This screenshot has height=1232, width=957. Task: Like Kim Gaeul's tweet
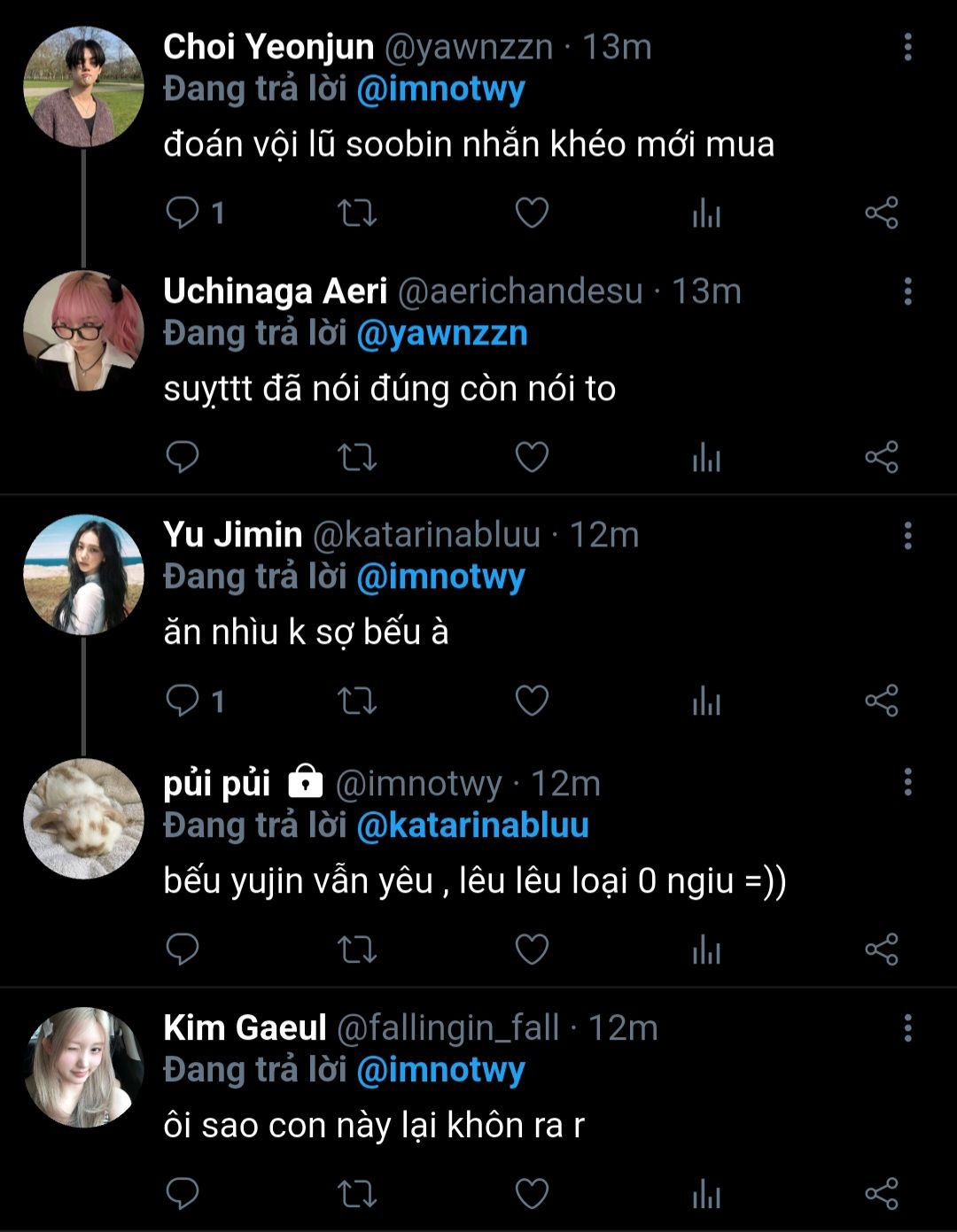point(532,1194)
